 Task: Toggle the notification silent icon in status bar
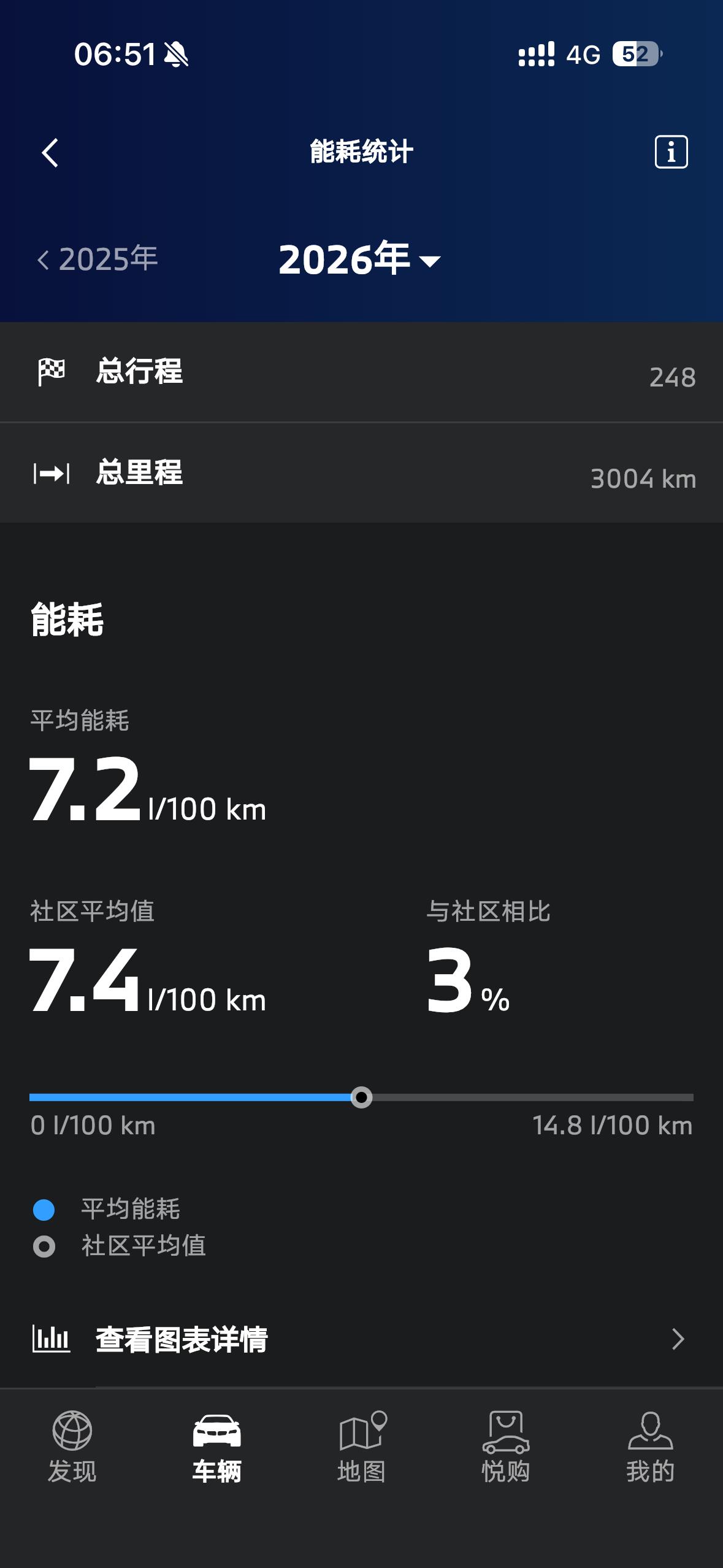[x=175, y=55]
